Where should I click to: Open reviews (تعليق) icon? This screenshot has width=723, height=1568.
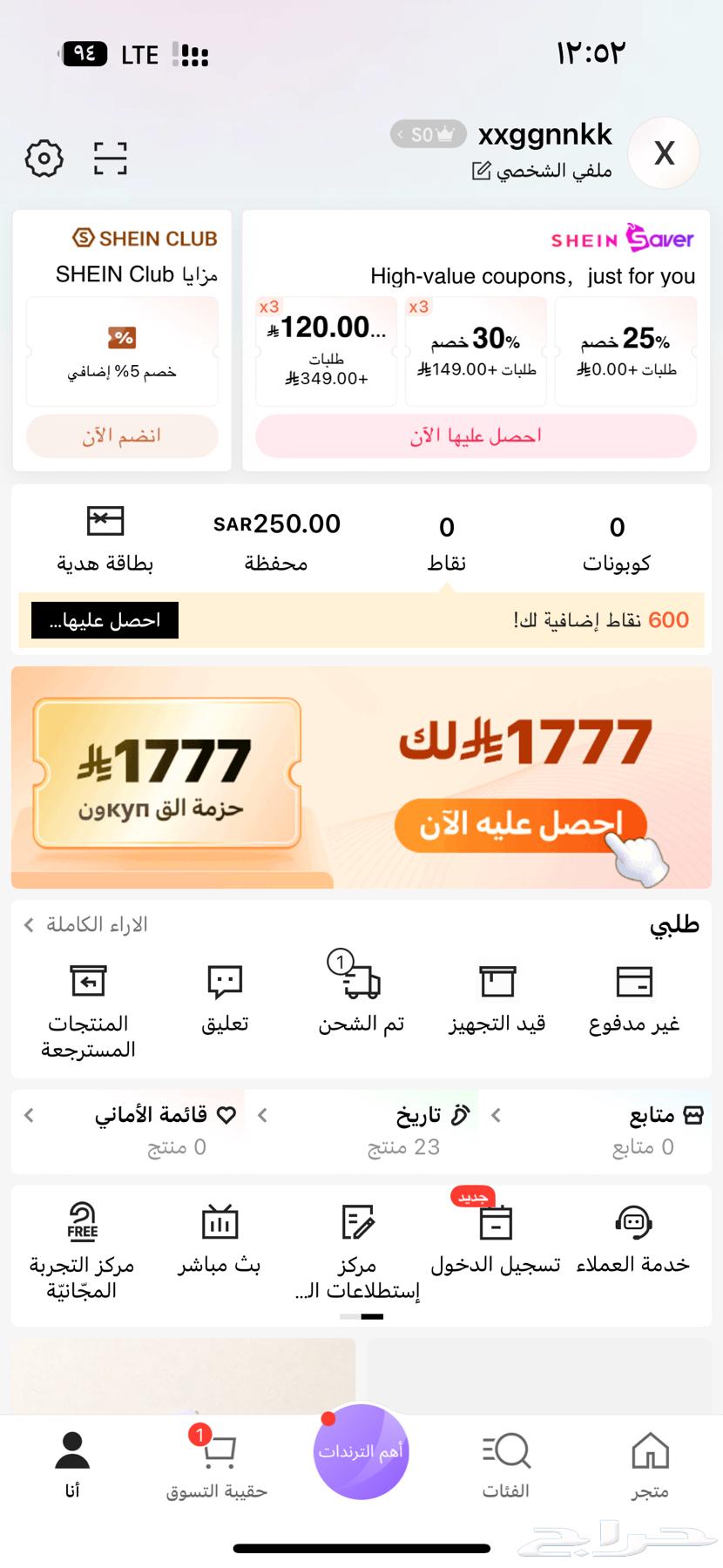[224, 980]
